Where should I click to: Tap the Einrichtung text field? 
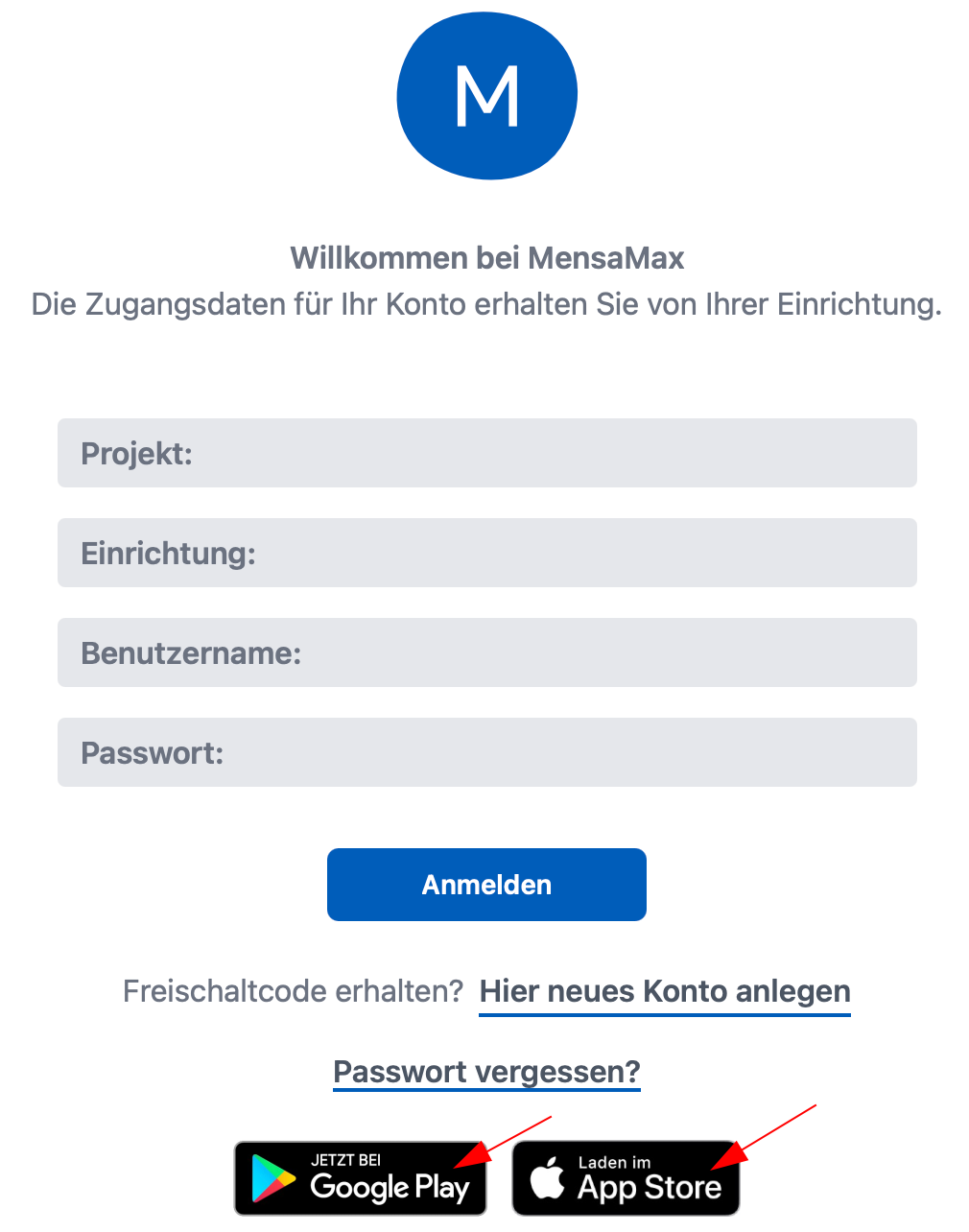486,553
